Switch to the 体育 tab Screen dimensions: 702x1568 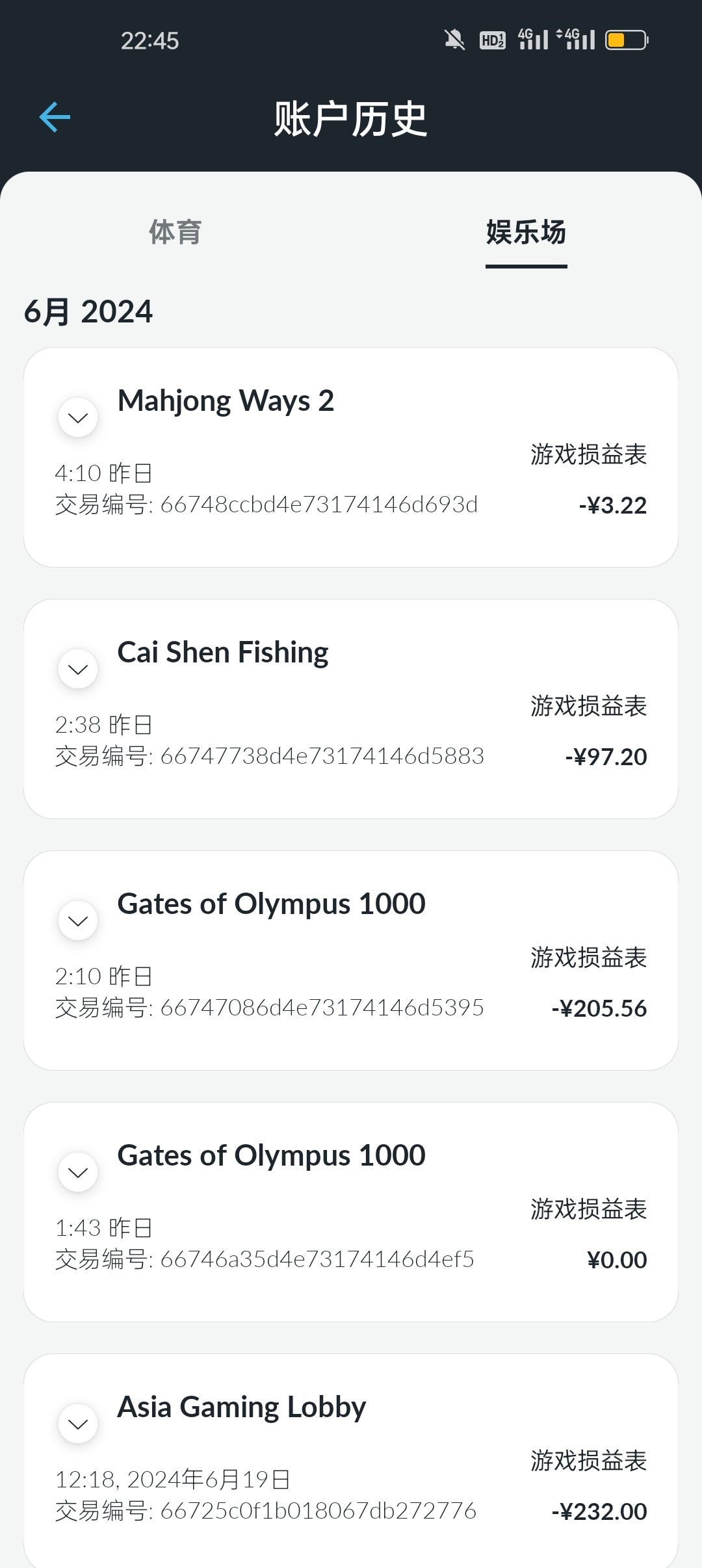(x=175, y=232)
